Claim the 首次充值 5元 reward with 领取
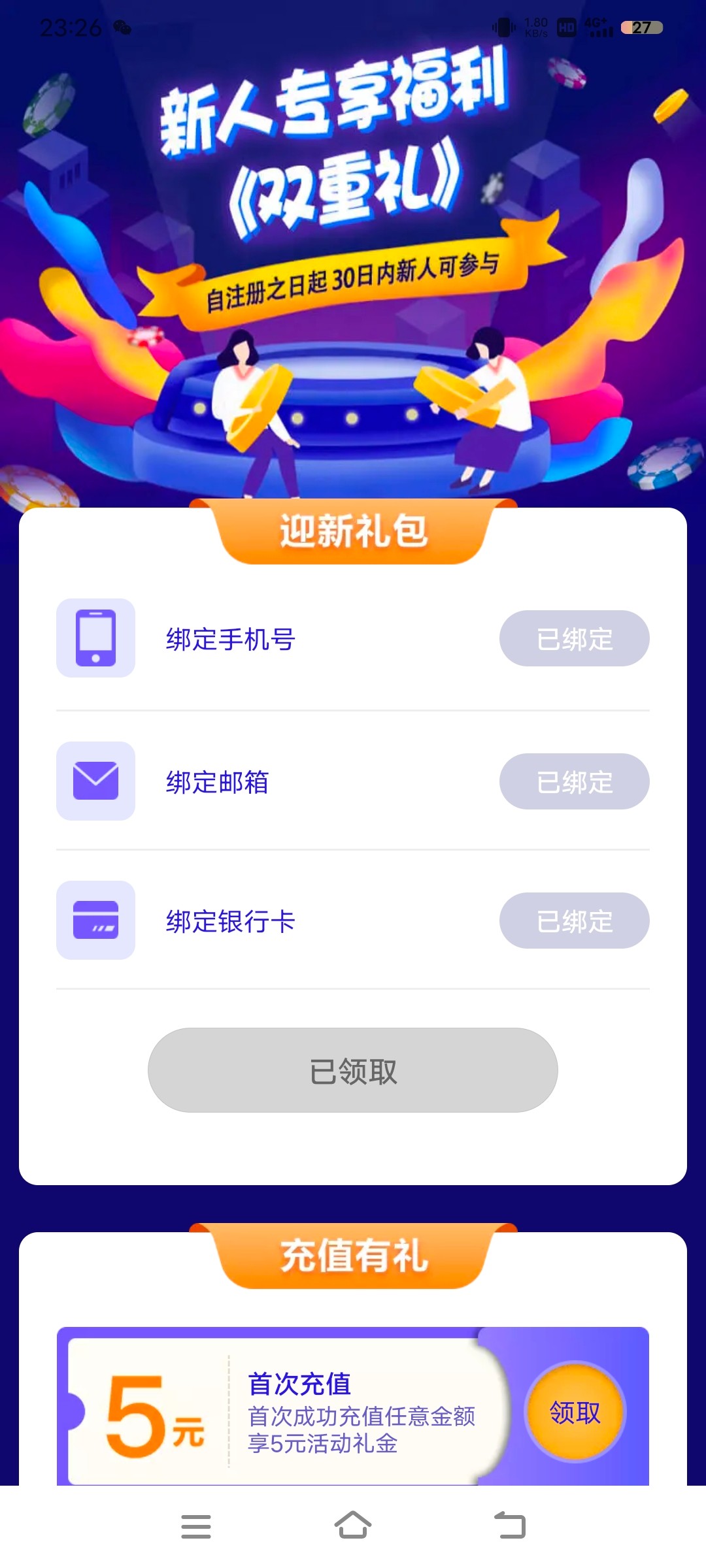 575,1412
